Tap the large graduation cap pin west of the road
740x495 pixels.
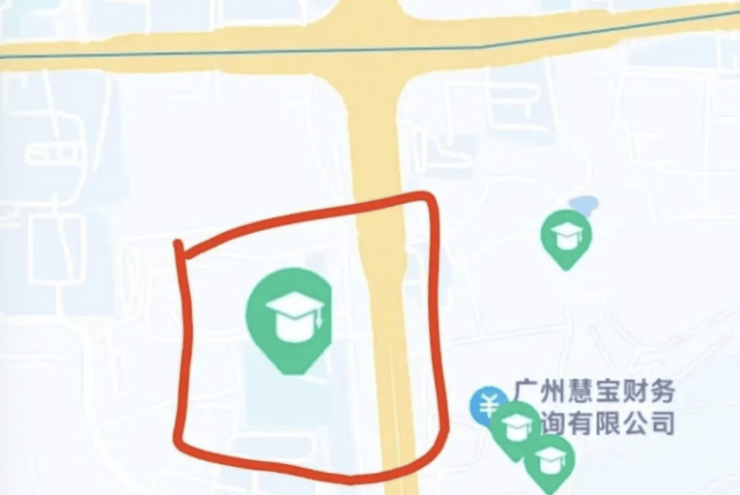click(x=289, y=313)
